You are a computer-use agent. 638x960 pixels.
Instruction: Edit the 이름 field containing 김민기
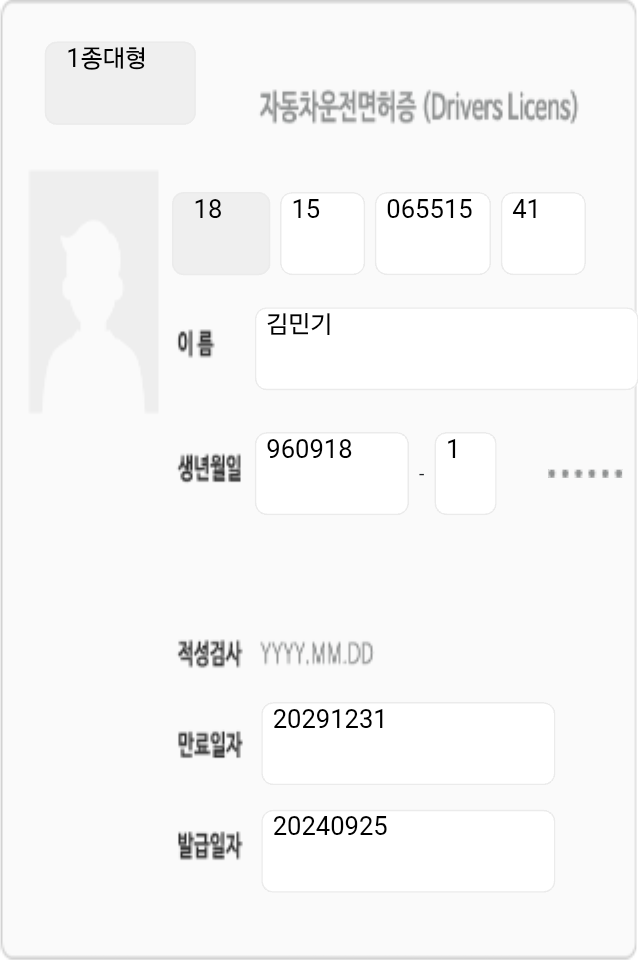(445, 348)
